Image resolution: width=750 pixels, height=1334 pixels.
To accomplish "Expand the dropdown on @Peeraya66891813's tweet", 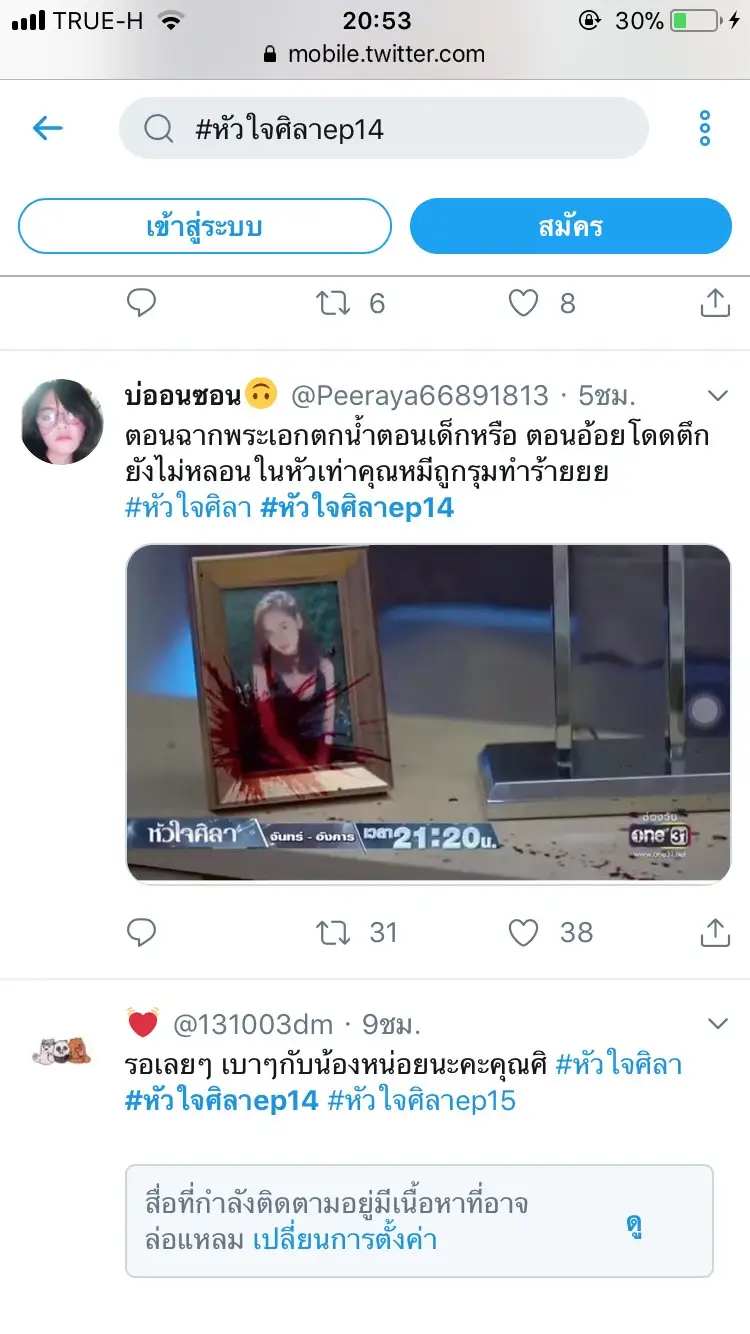I will (717, 396).
